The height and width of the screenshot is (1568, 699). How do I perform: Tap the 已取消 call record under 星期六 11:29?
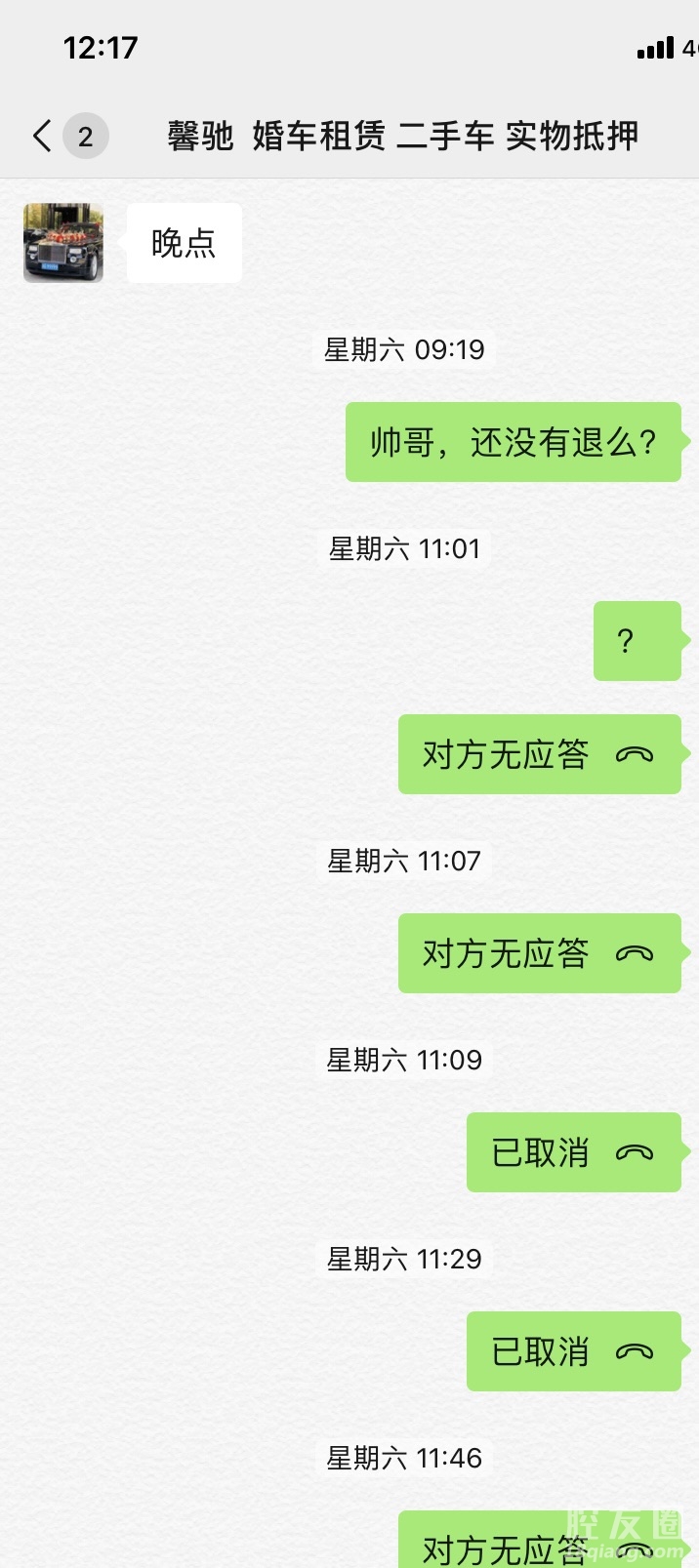click(573, 1351)
